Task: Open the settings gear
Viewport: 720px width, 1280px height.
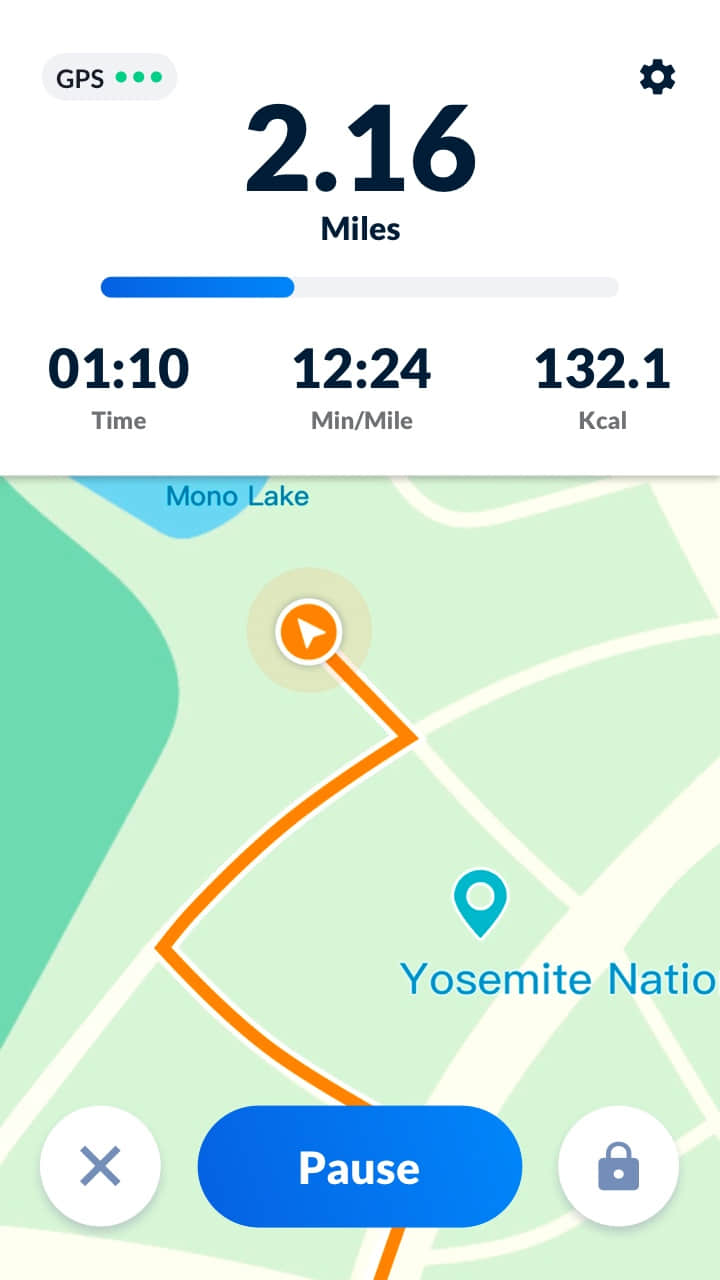Action: pyautogui.click(x=657, y=77)
